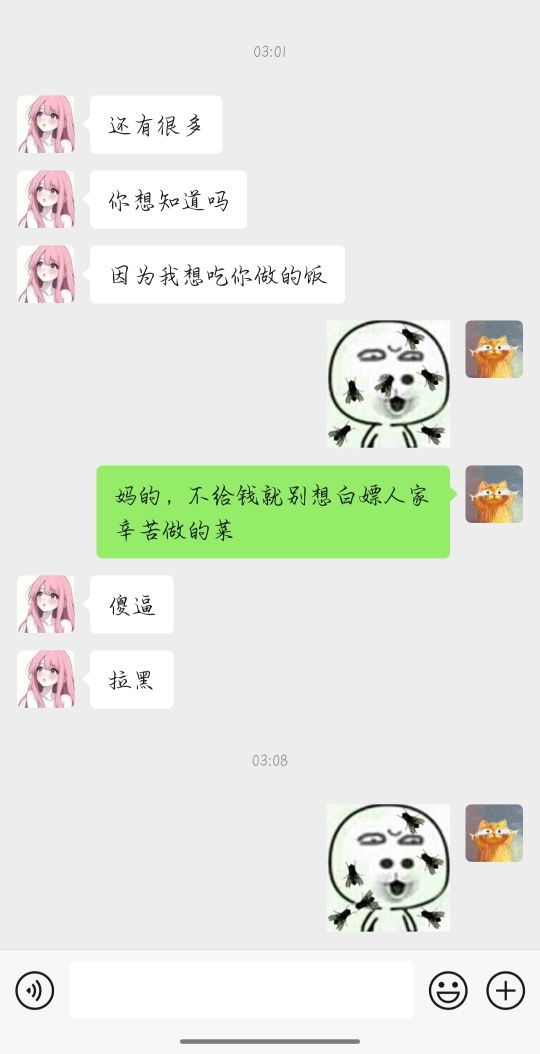Open the fly-covered sticker above the green message
This screenshot has height=1054, width=540.
pos(388,384)
